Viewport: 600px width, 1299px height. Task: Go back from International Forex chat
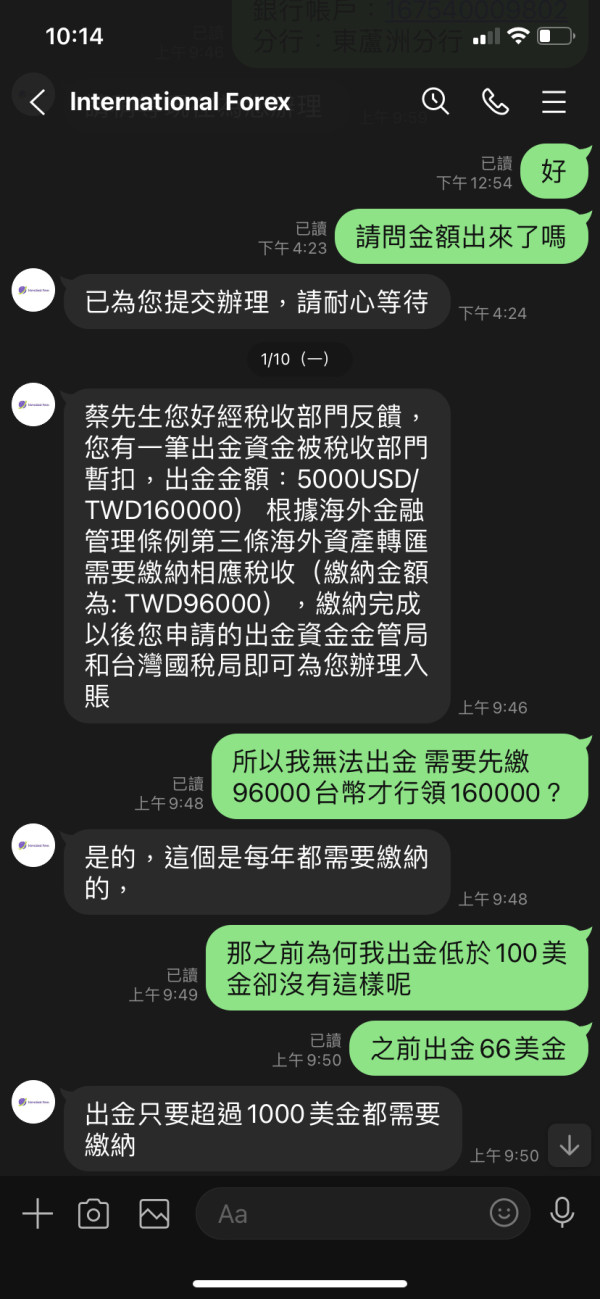coord(37,102)
